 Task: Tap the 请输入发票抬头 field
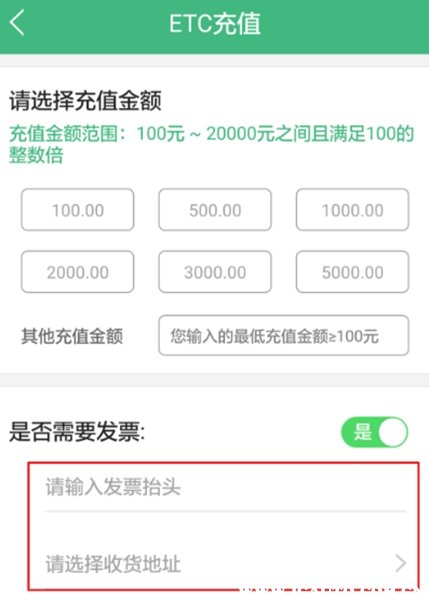click(x=225, y=488)
